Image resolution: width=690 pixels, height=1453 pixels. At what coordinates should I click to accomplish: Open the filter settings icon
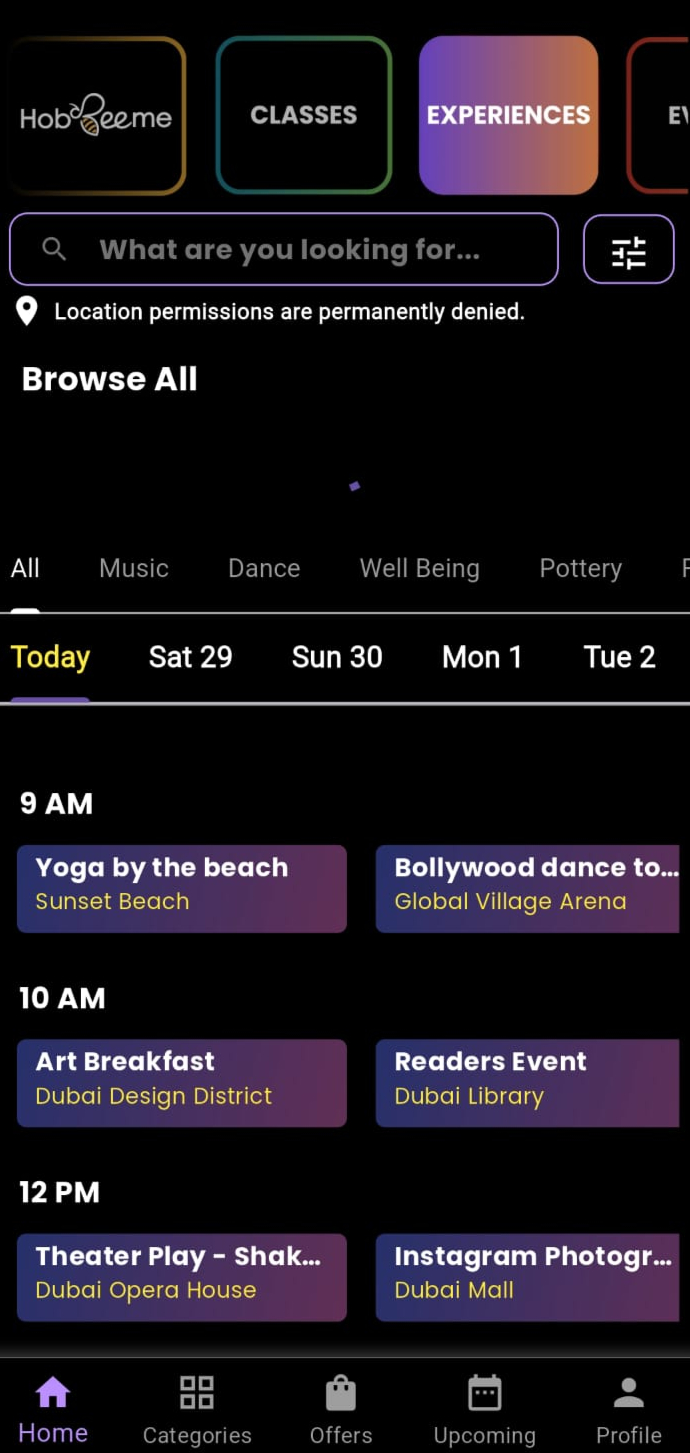tap(628, 250)
